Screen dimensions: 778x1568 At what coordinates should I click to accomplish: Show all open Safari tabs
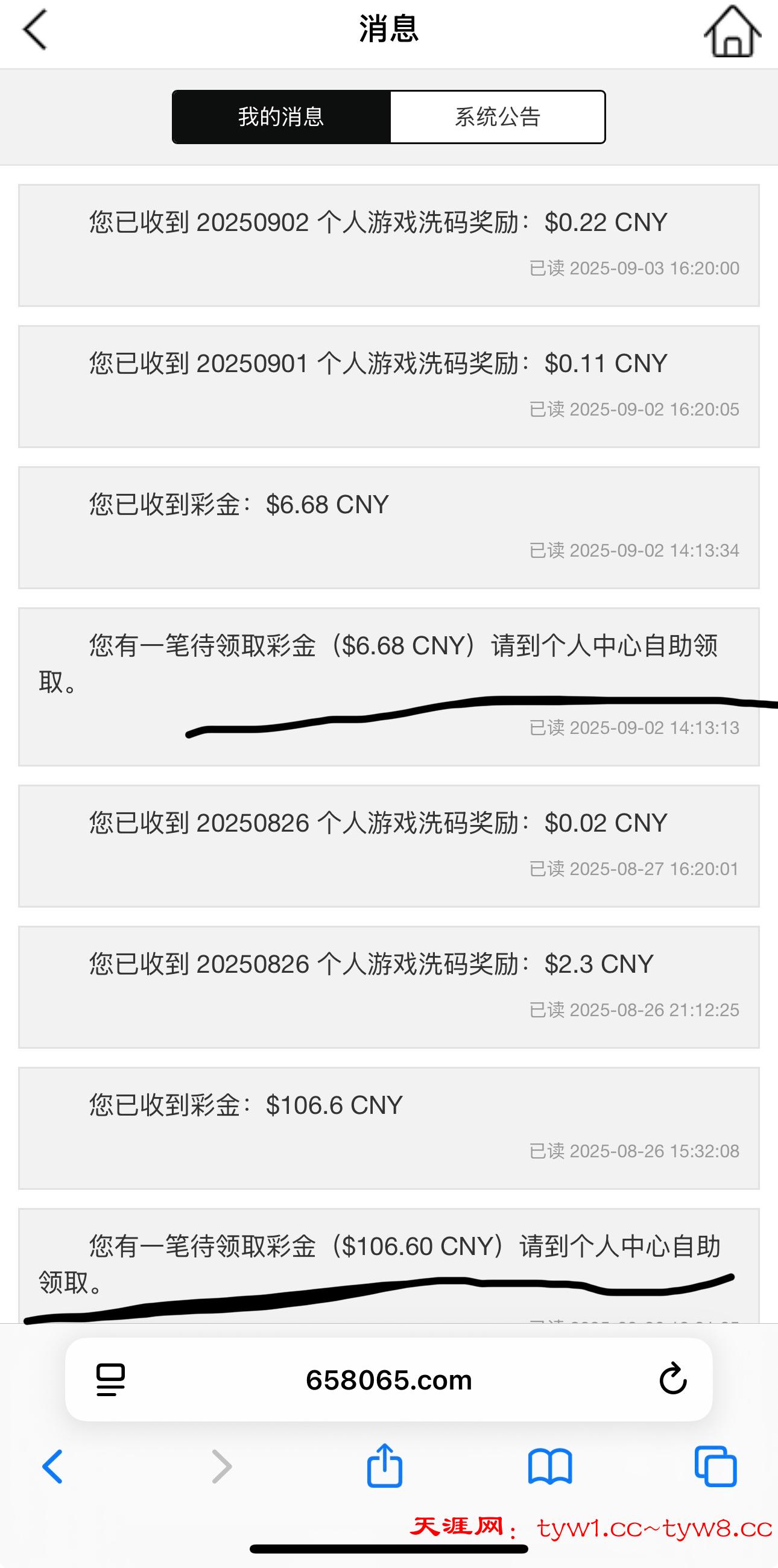[x=715, y=1466]
